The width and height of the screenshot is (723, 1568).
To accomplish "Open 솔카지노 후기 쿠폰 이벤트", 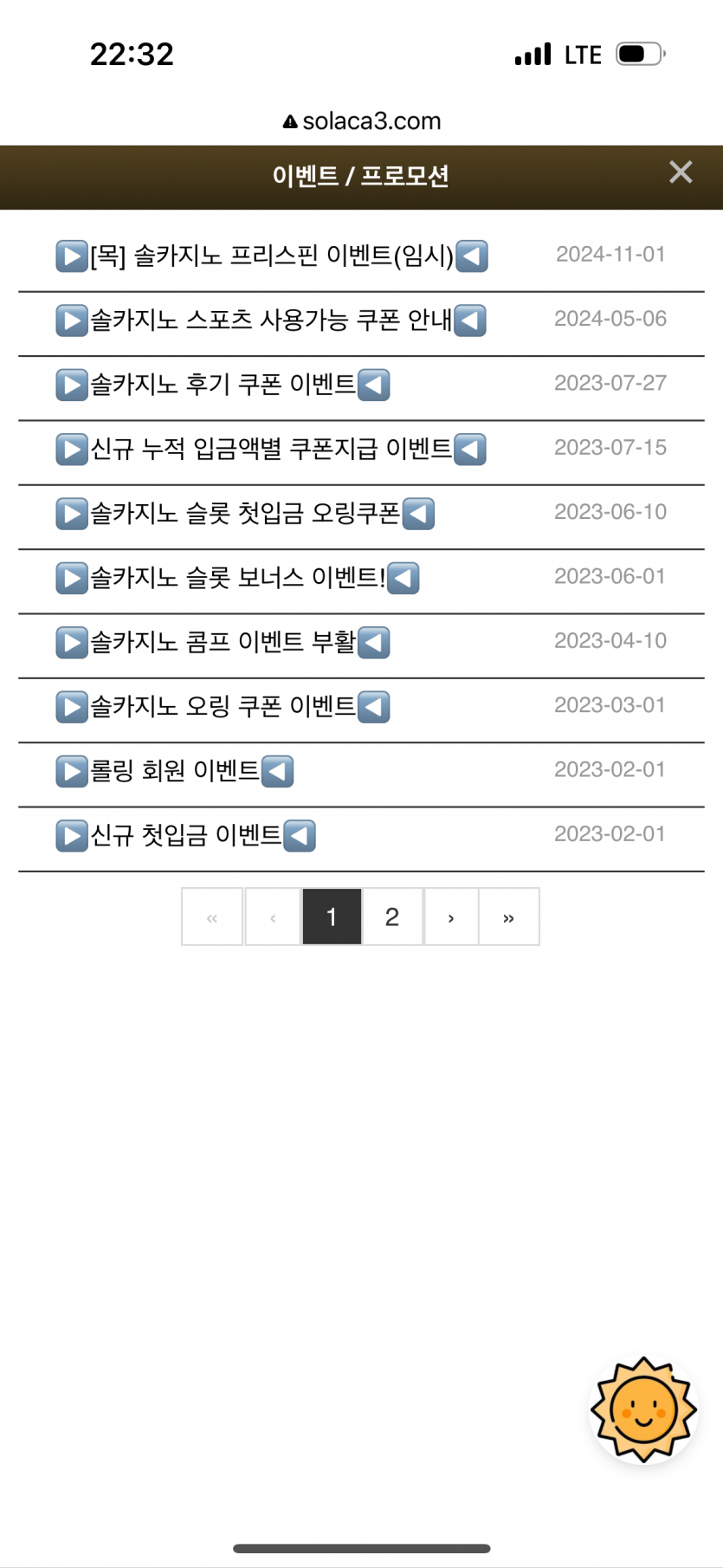I will click(x=223, y=384).
